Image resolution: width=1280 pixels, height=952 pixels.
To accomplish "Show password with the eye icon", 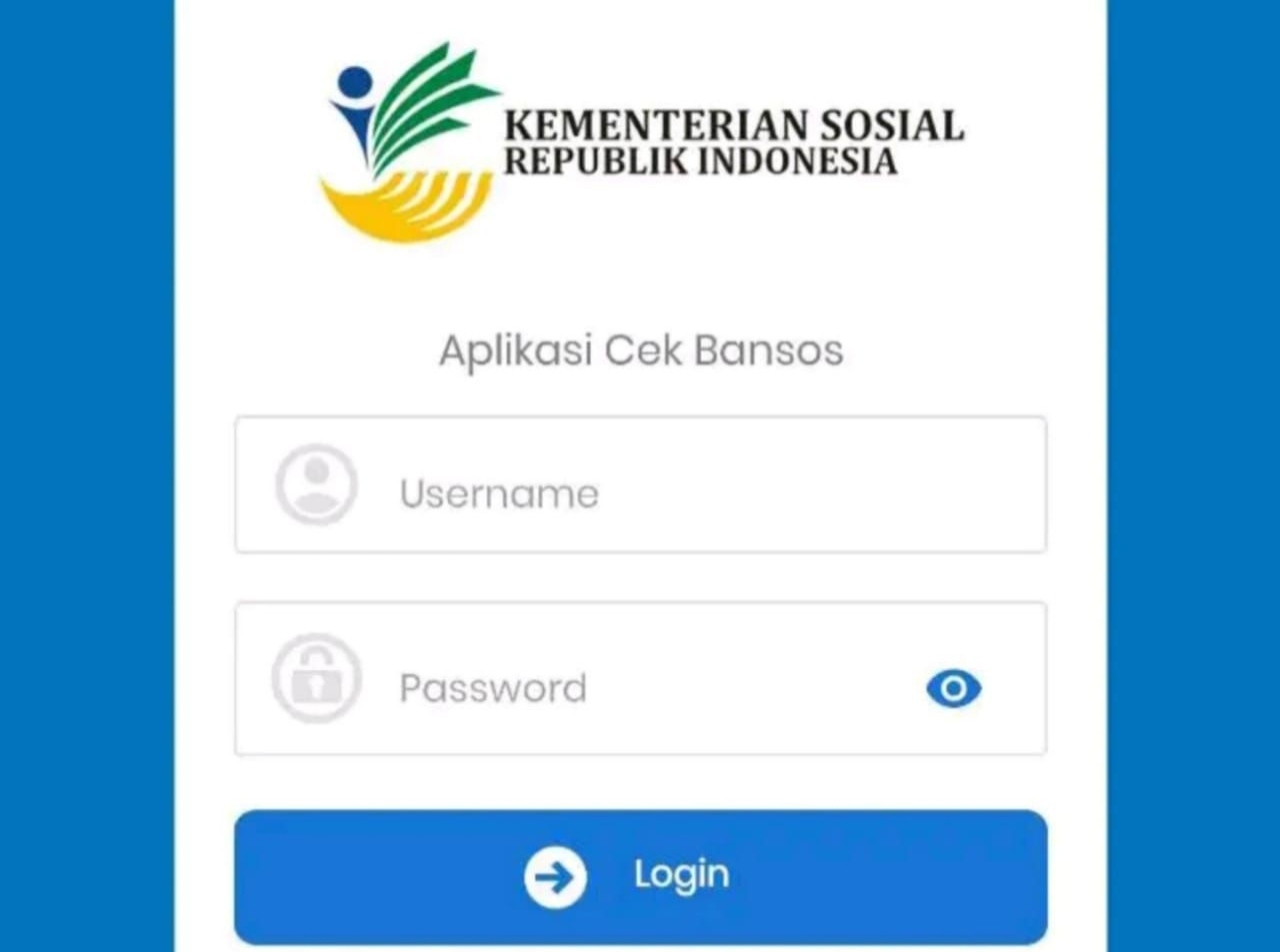I will pyautogui.click(x=953, y=689).
